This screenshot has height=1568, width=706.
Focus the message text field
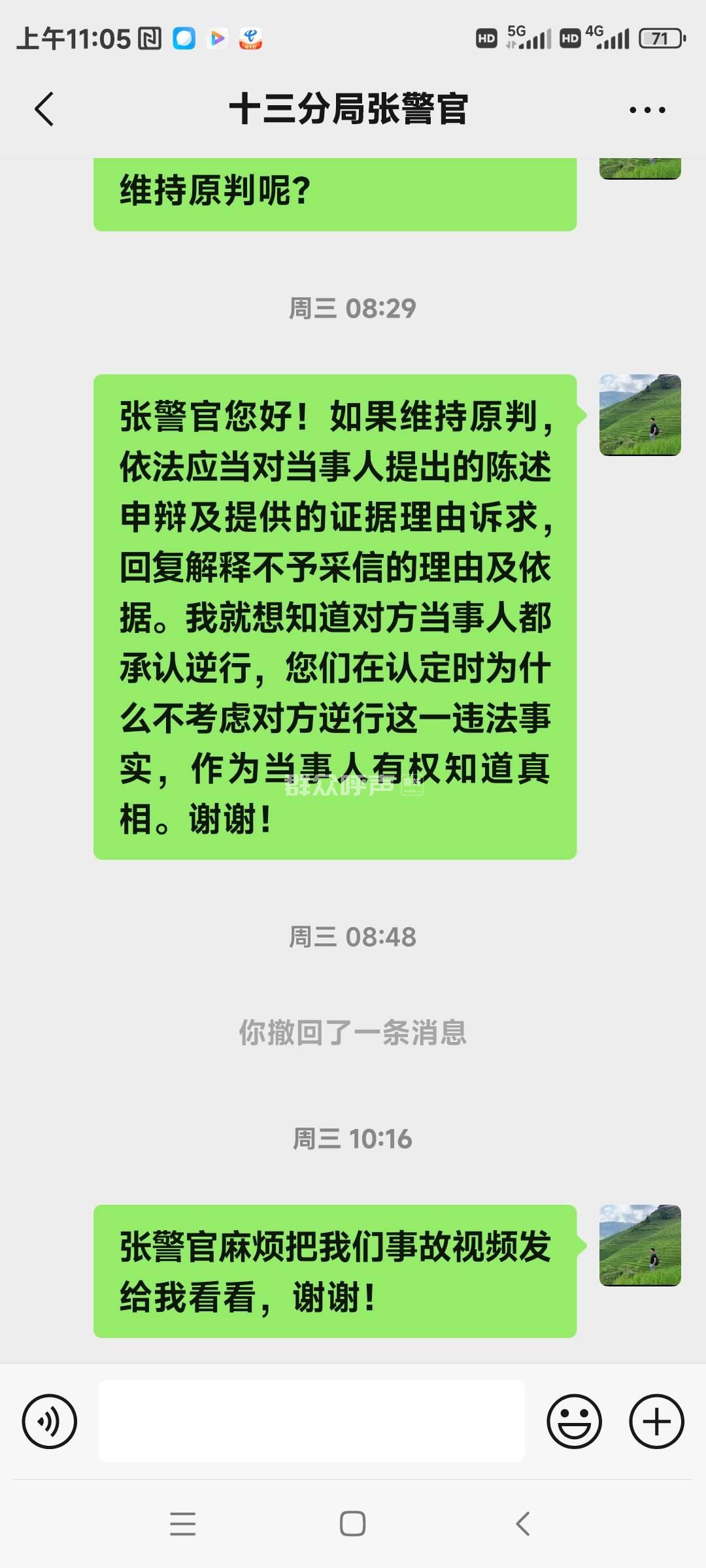(x=311, y=1421)
